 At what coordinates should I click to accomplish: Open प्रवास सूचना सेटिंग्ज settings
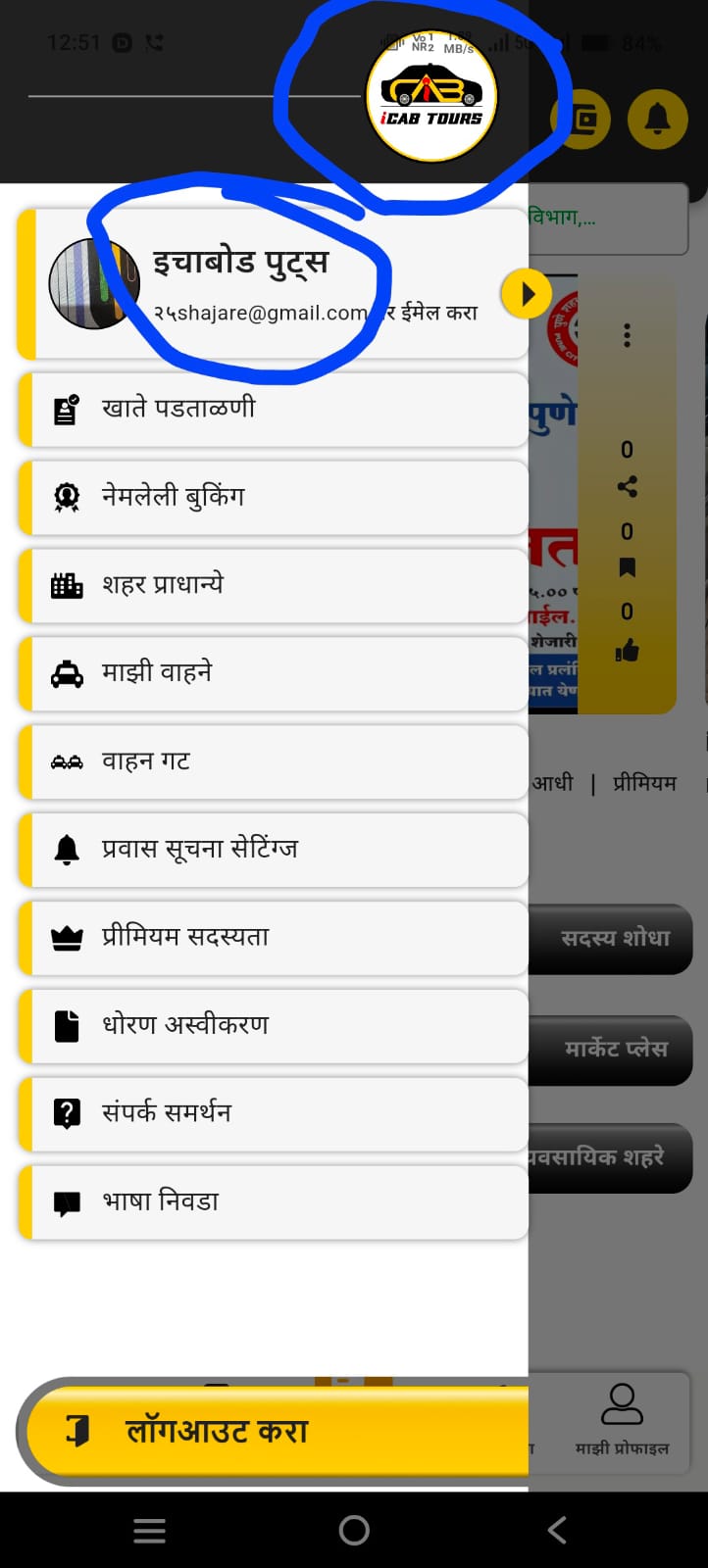tap(273, 850)
